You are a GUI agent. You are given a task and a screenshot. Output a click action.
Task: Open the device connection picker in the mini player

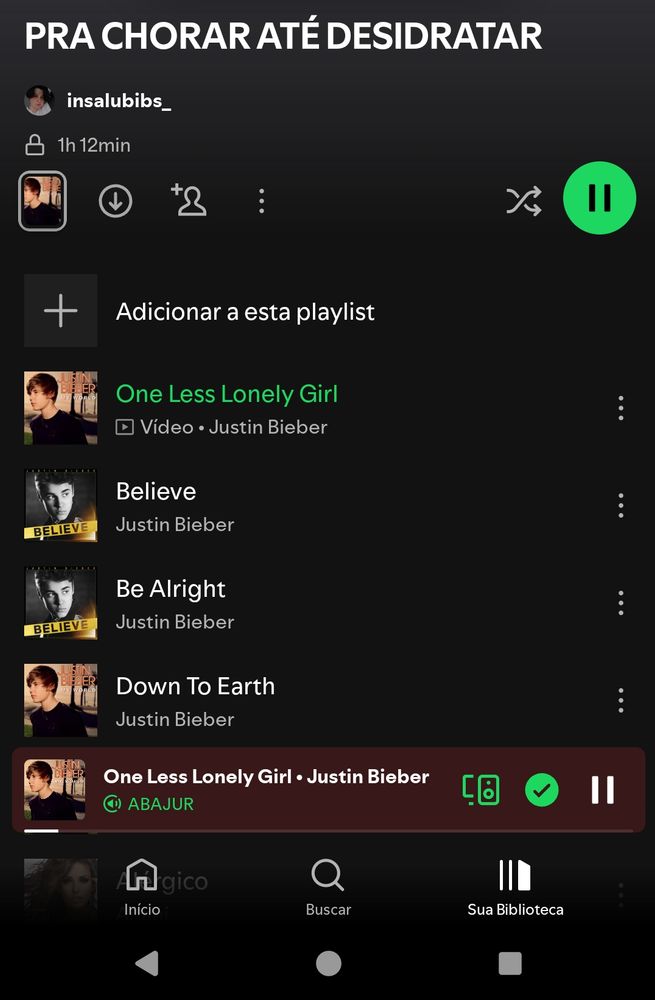click(x=481, y=790)
